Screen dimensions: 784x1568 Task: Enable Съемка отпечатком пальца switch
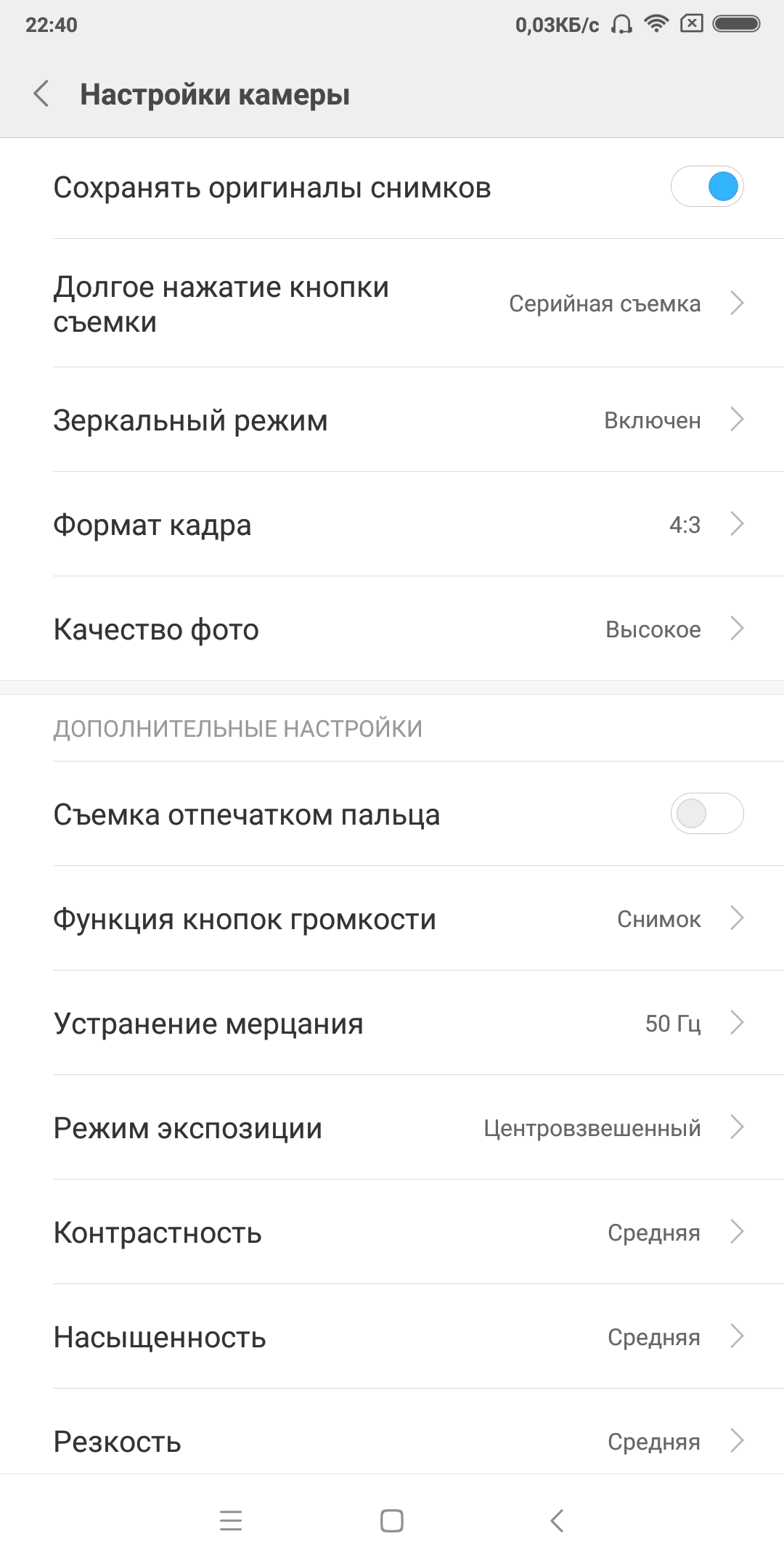(707, 814)
